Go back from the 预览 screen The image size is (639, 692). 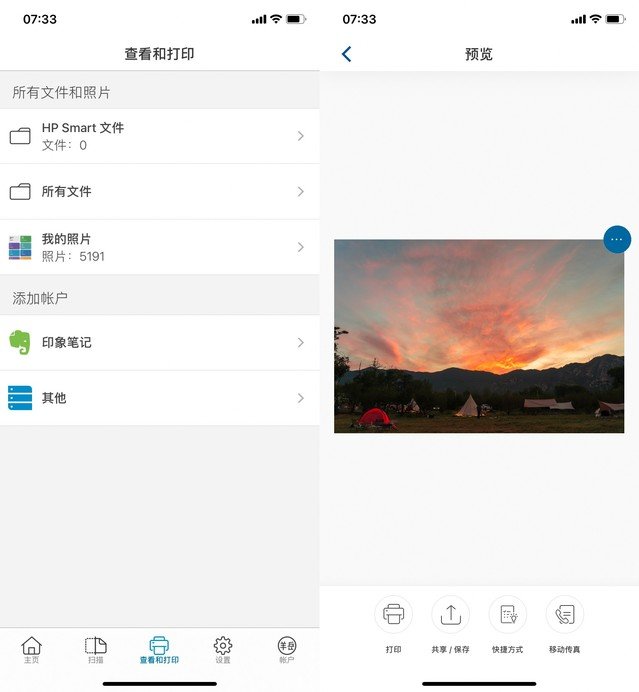(347, 54)
